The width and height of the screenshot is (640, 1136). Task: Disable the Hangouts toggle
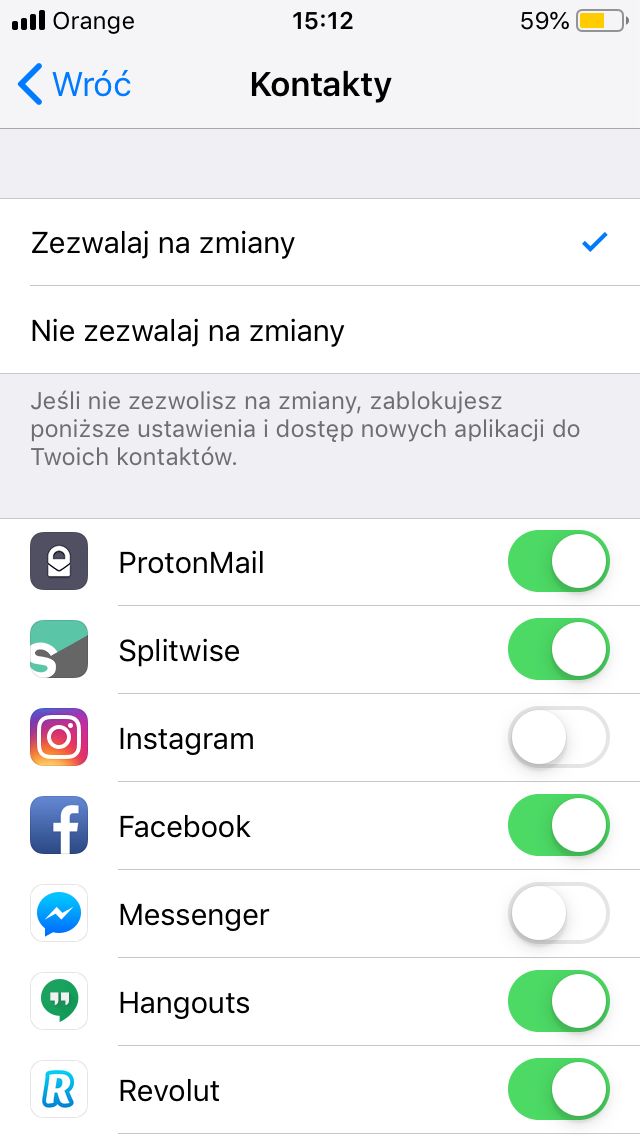(559, 1002)
